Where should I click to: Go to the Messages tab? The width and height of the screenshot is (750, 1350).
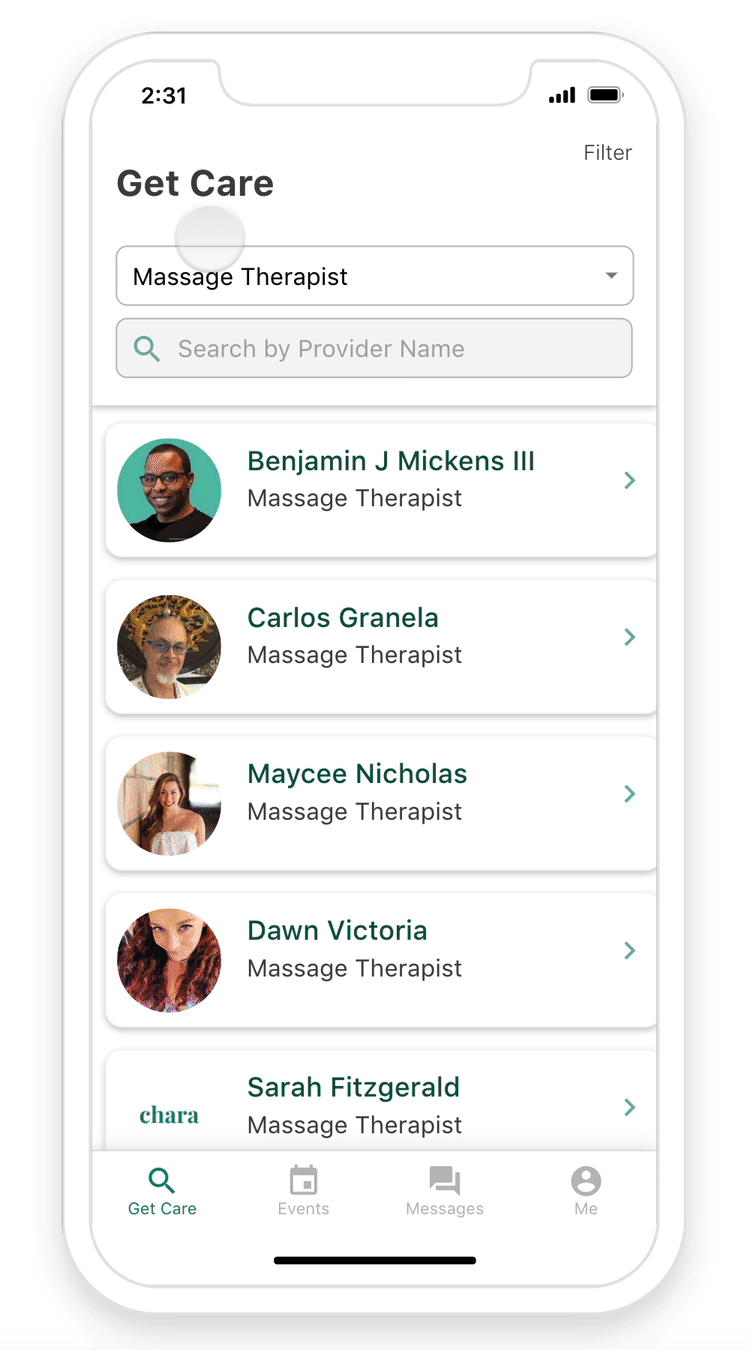coord(445,1191)
